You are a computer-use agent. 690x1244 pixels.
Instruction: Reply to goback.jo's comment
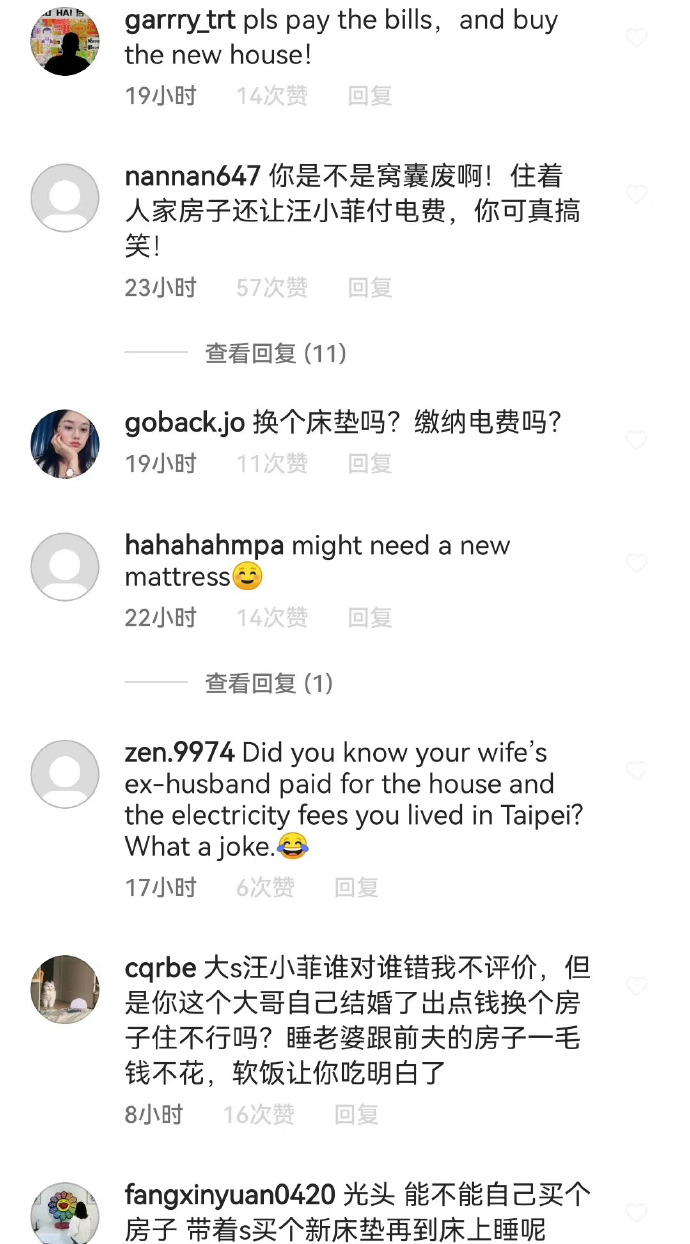tap(369, 464)
